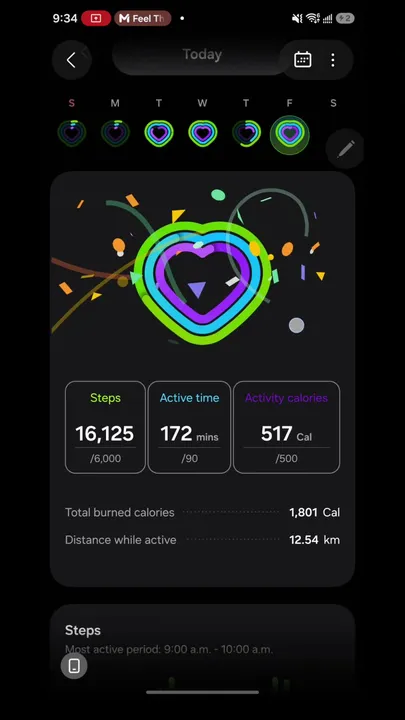Viewport: 405px width, 720px height.
Task: Open the three-dot overflow menu
Action: click(333, 60)
